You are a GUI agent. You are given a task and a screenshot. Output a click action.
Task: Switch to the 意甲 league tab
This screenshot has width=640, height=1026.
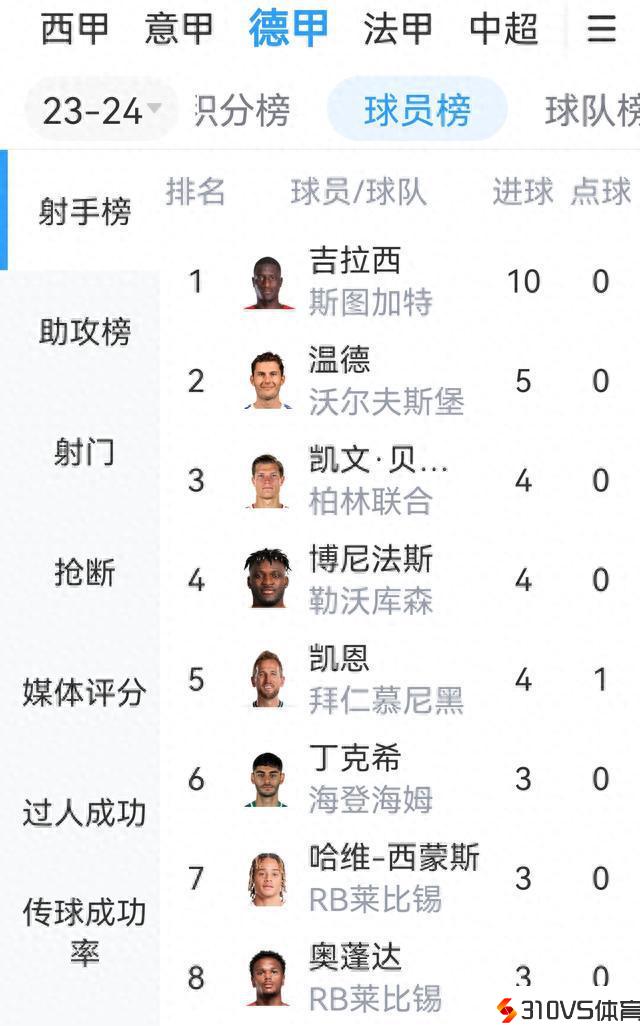[180, 28]
